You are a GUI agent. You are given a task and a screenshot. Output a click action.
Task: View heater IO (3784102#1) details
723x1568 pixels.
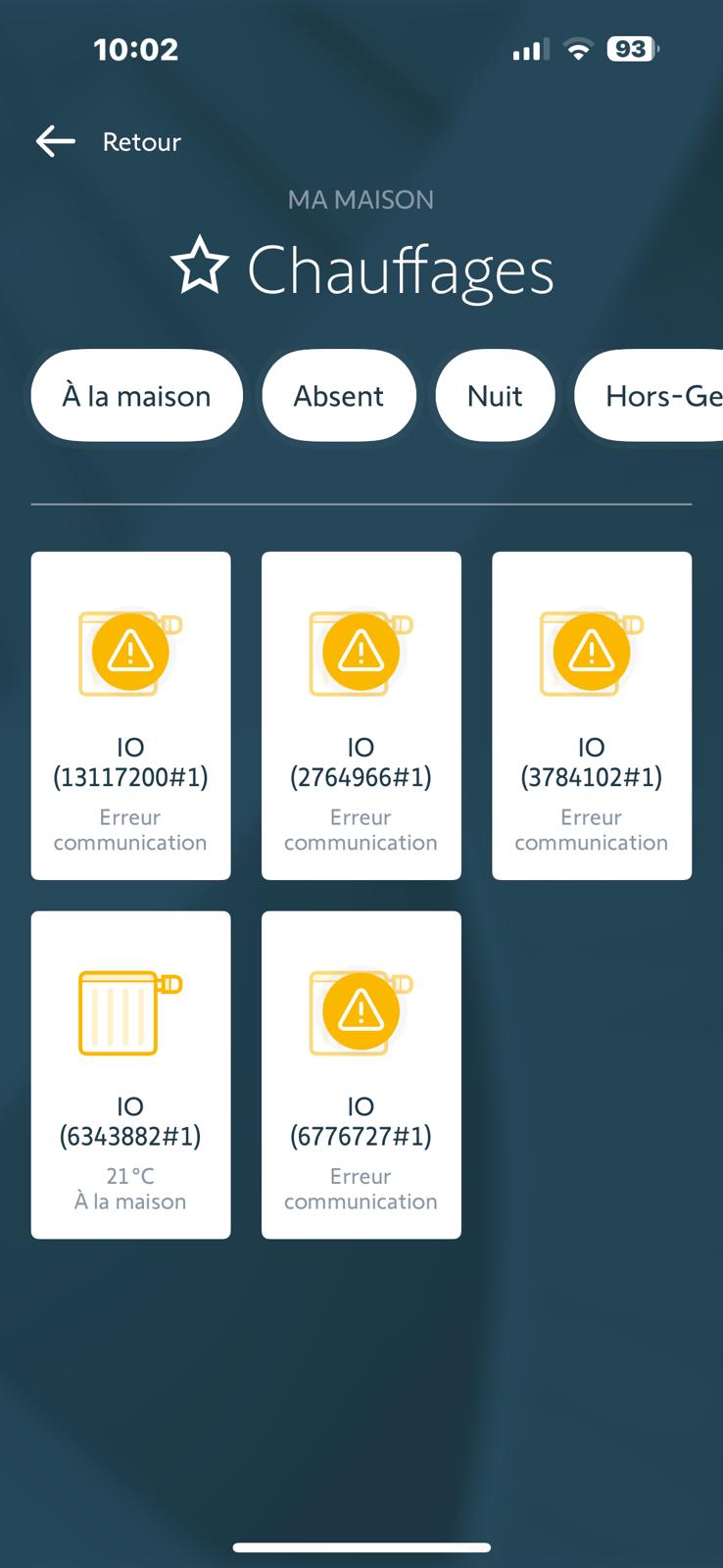coord(591,715)
